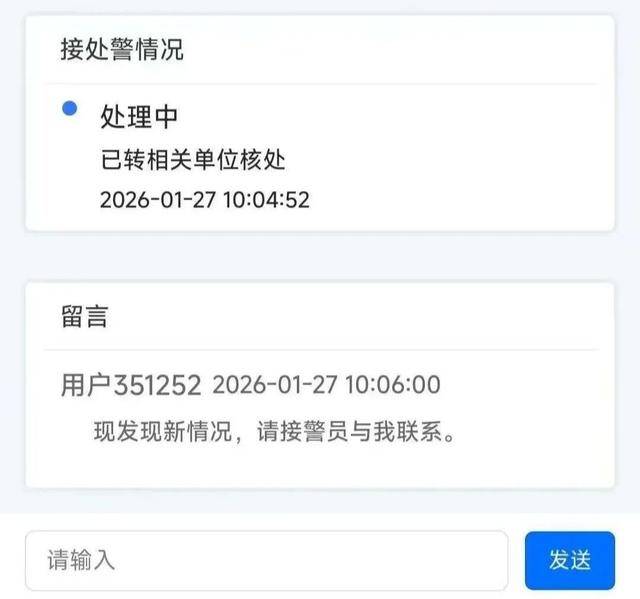Tap the blue 发送 send button
The height and width of the screenshot is (599, 640).
[569, 560]
